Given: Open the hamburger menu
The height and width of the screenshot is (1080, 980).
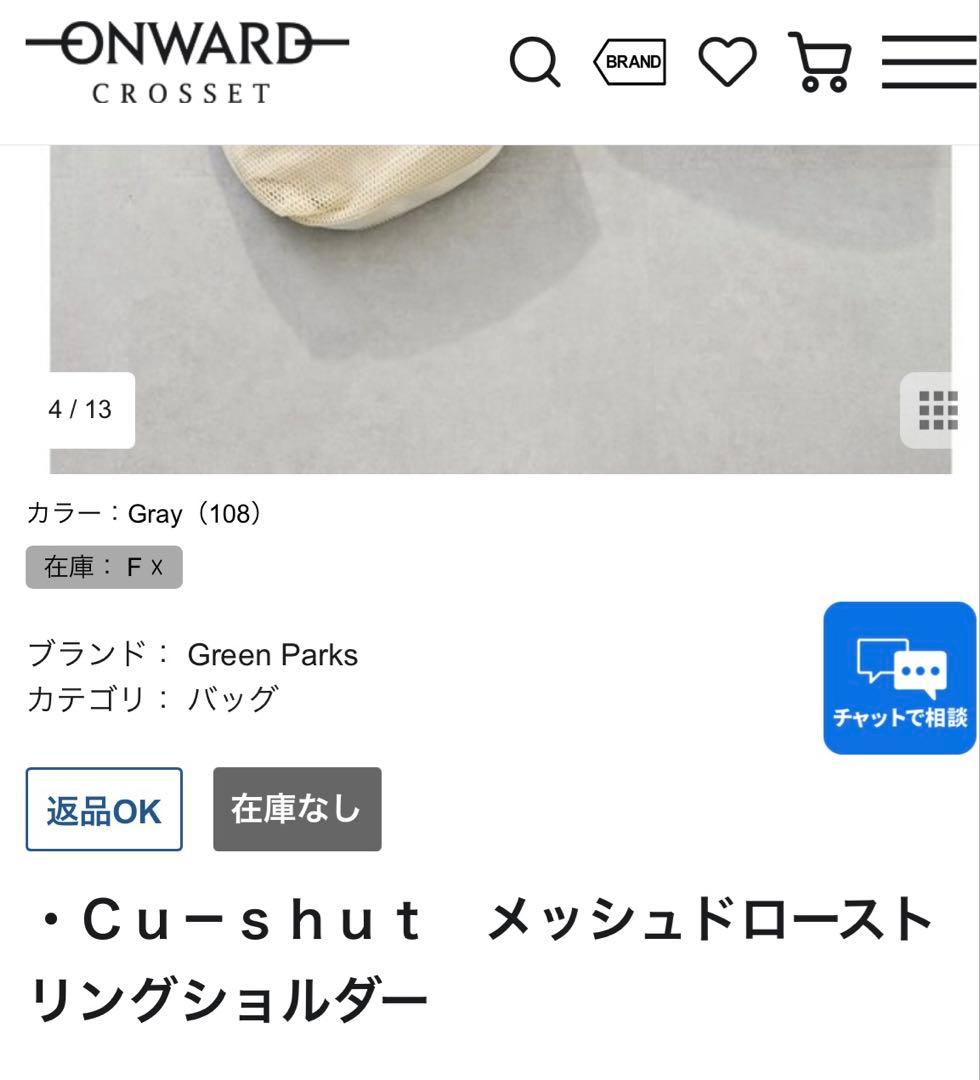Looking at the screenshot, I should (929, 62).
